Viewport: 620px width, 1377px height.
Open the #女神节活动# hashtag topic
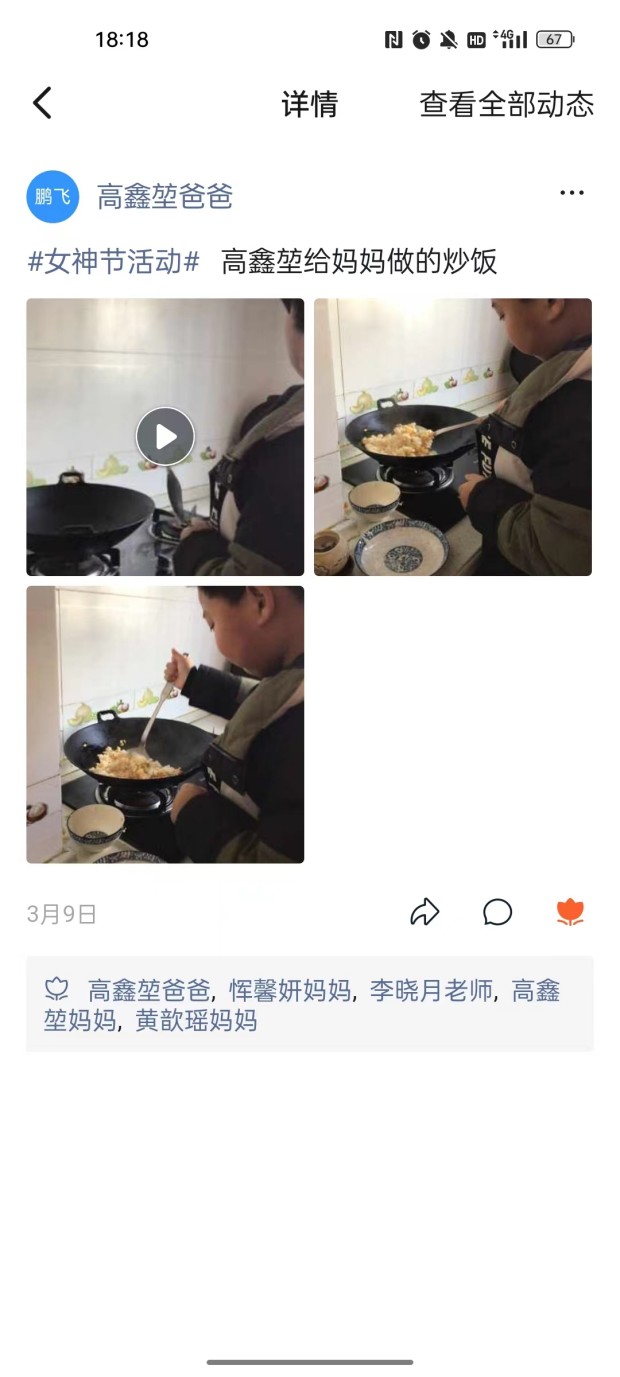(113, 262)
